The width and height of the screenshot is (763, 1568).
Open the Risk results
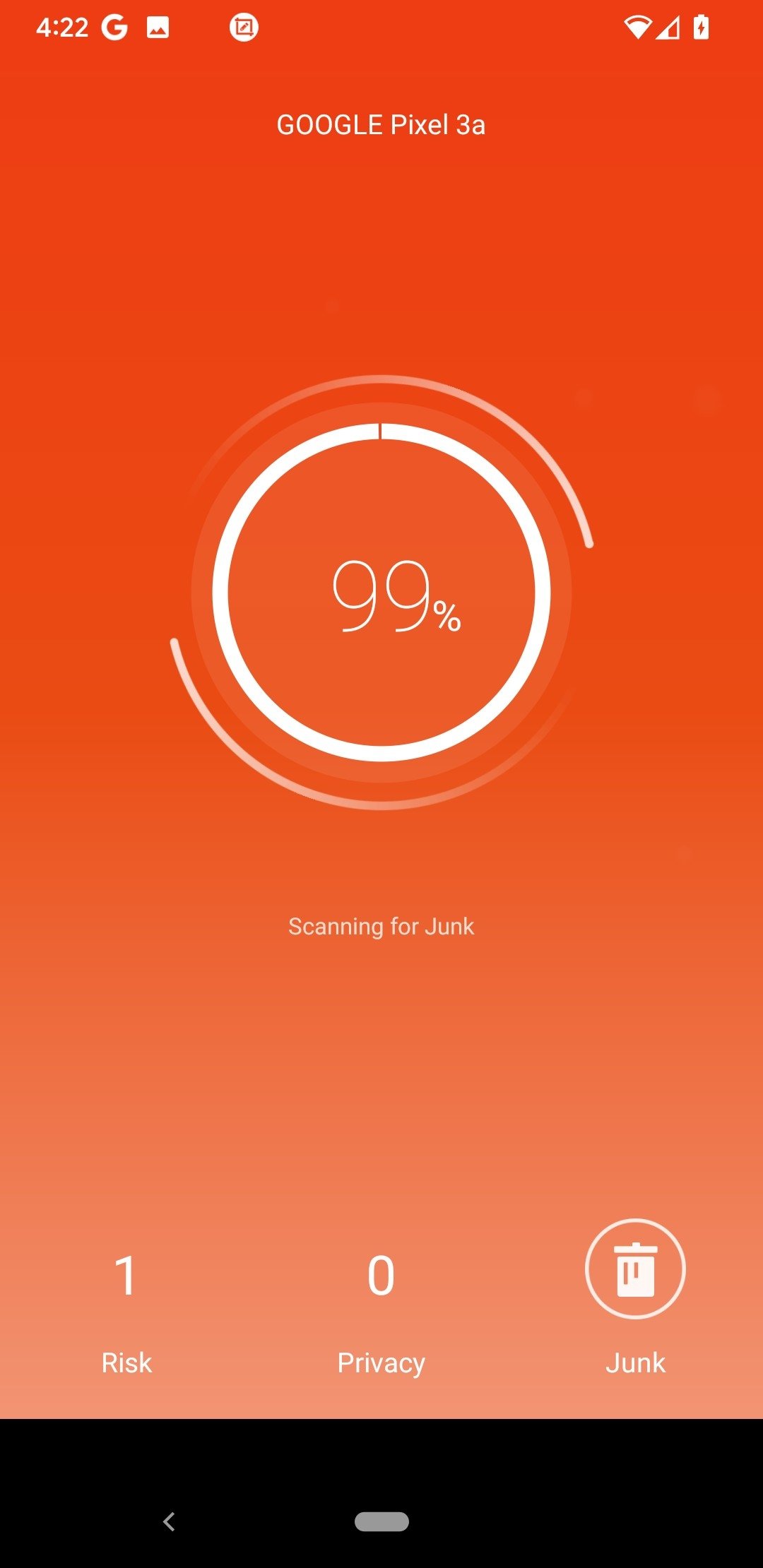pyautogui.click(x=126, y=1312)
